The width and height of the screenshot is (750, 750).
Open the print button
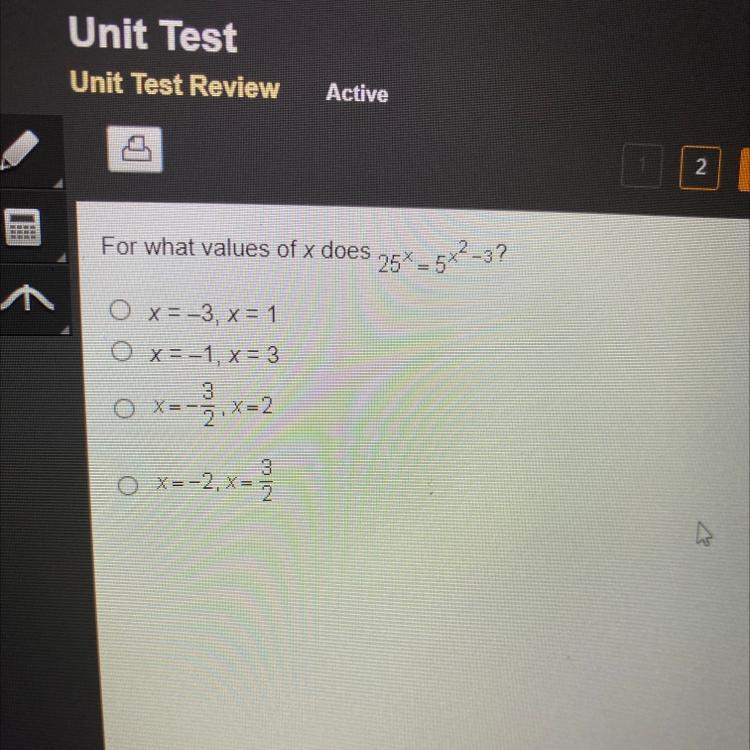[135, 151]
